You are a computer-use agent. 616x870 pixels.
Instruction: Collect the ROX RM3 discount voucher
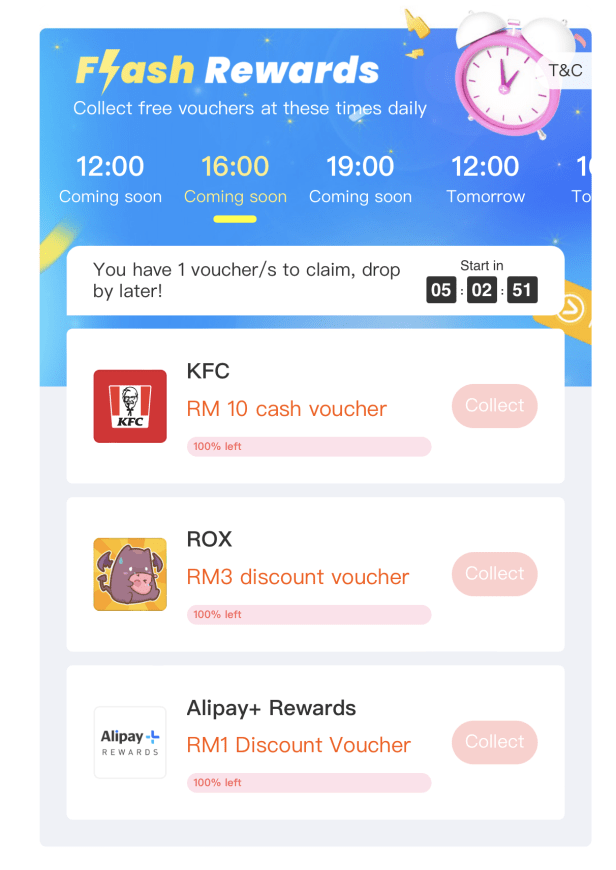[494, 574]
